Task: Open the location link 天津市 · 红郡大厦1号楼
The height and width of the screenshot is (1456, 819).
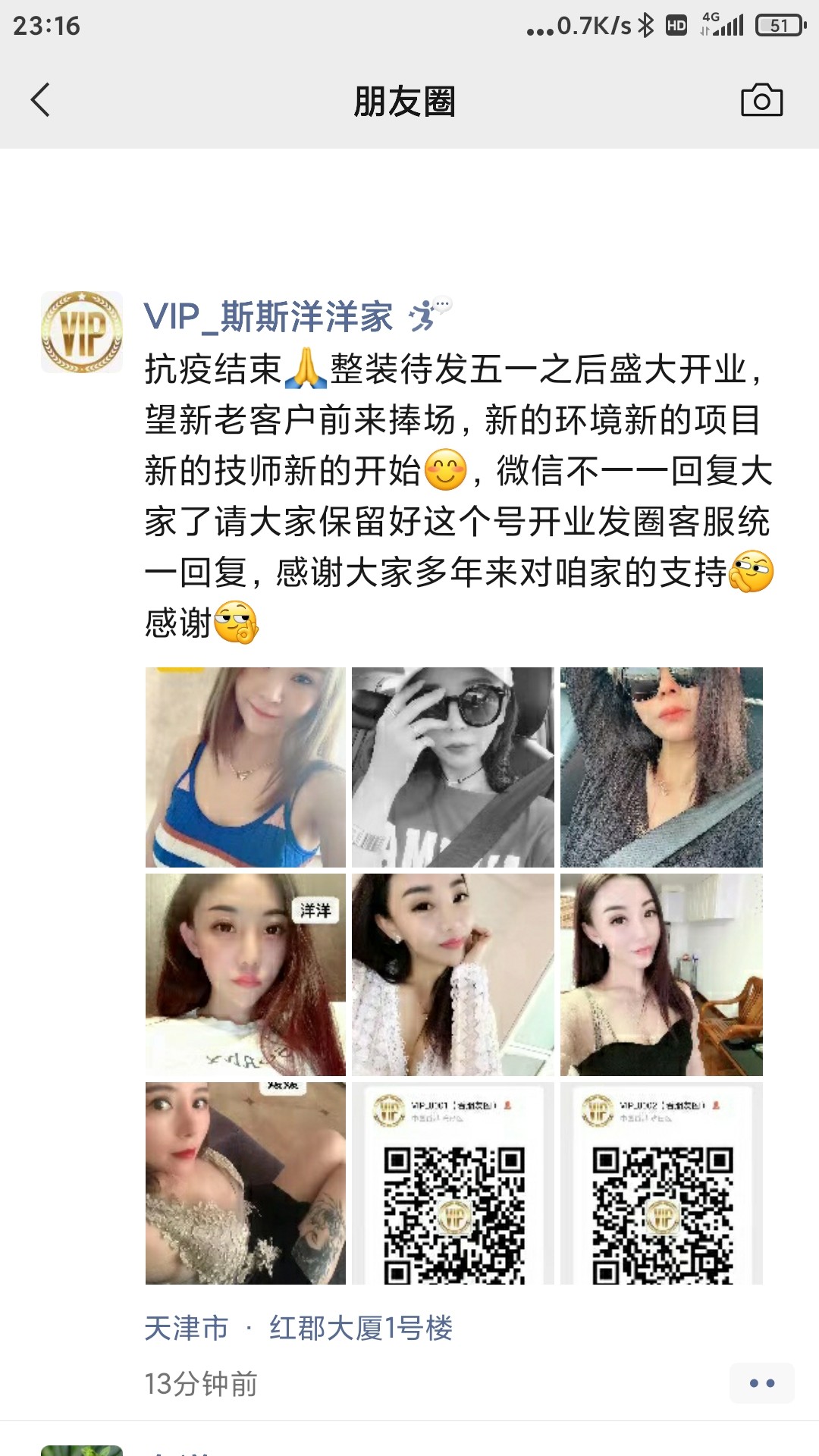Action: [x=298, y=1328]
